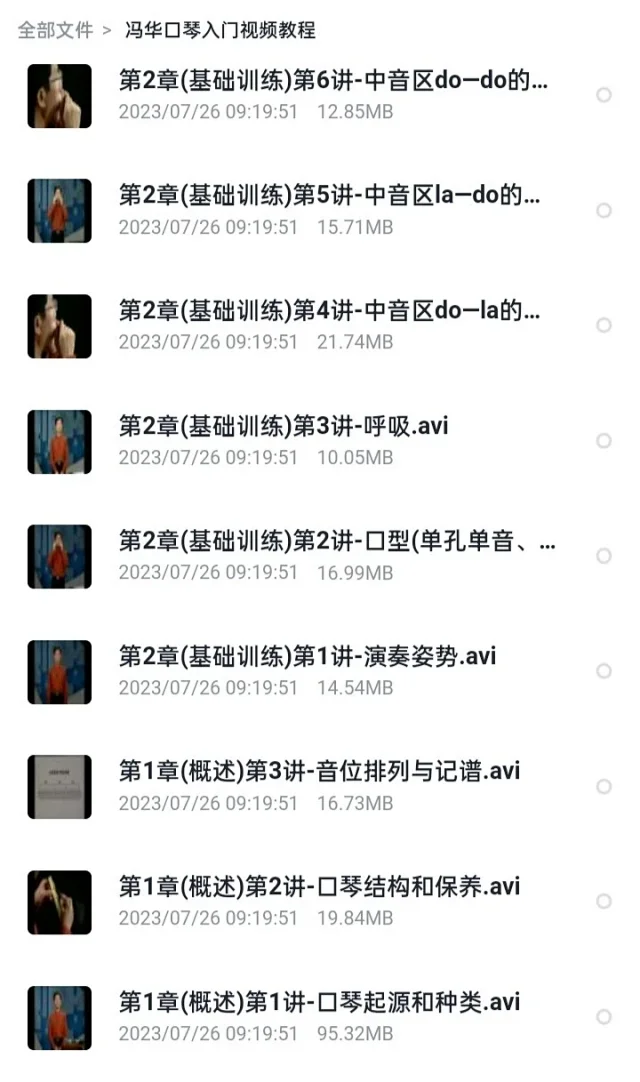
Task: Play 第2章 第3讲-呼吸.avi
Action: [283, 427]
